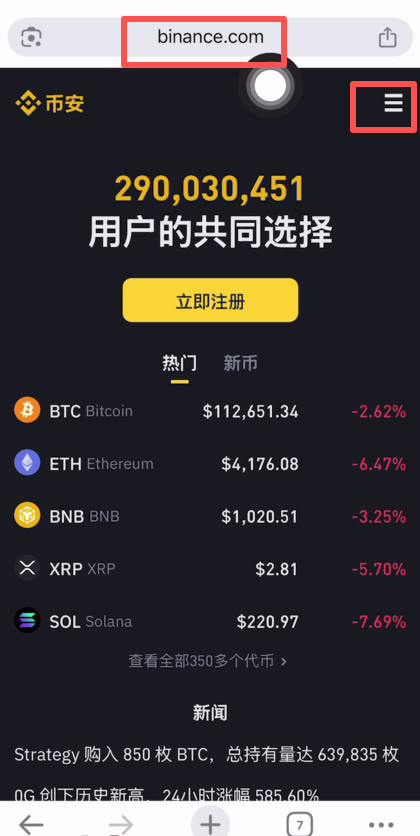Open the SOL Solana row
The image size is (420, 836).
pos(210,621)
